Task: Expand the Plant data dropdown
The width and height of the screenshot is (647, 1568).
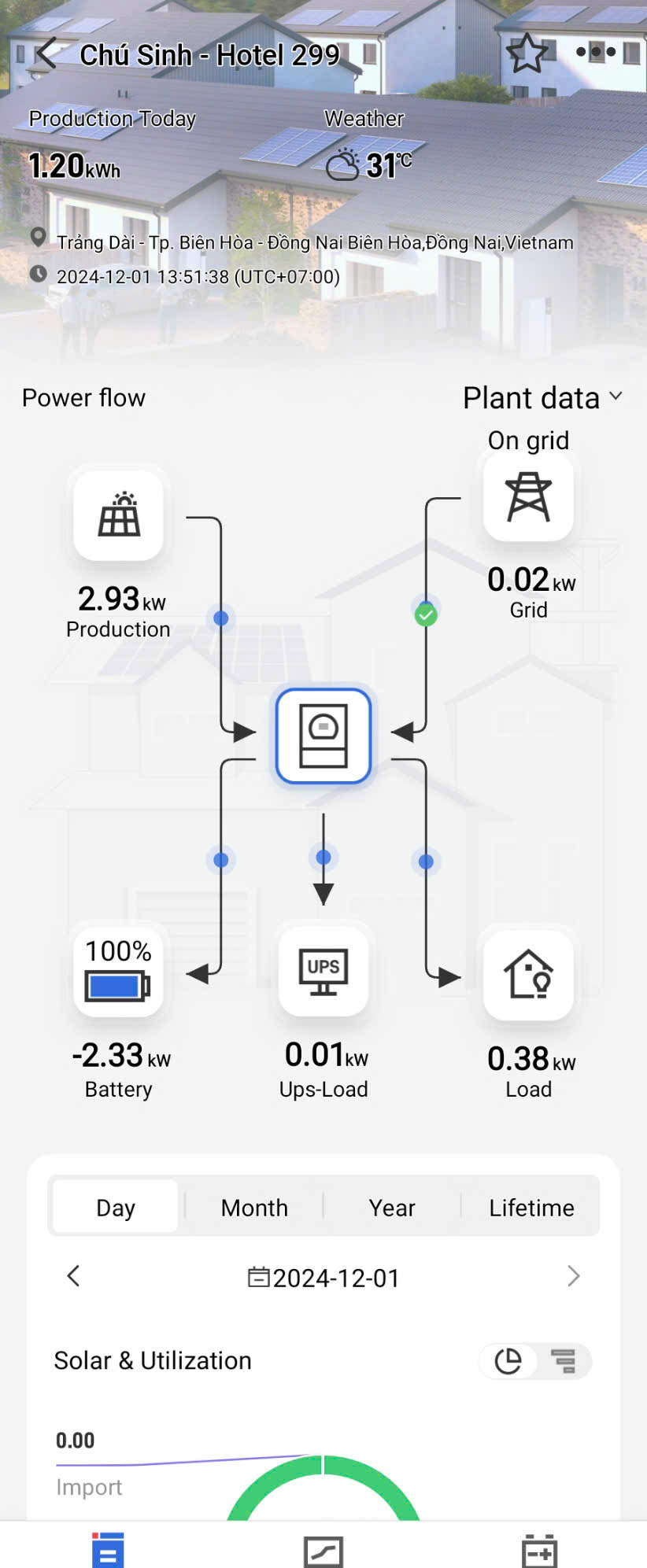Action: pyautogui.click(x=542, y=398)
